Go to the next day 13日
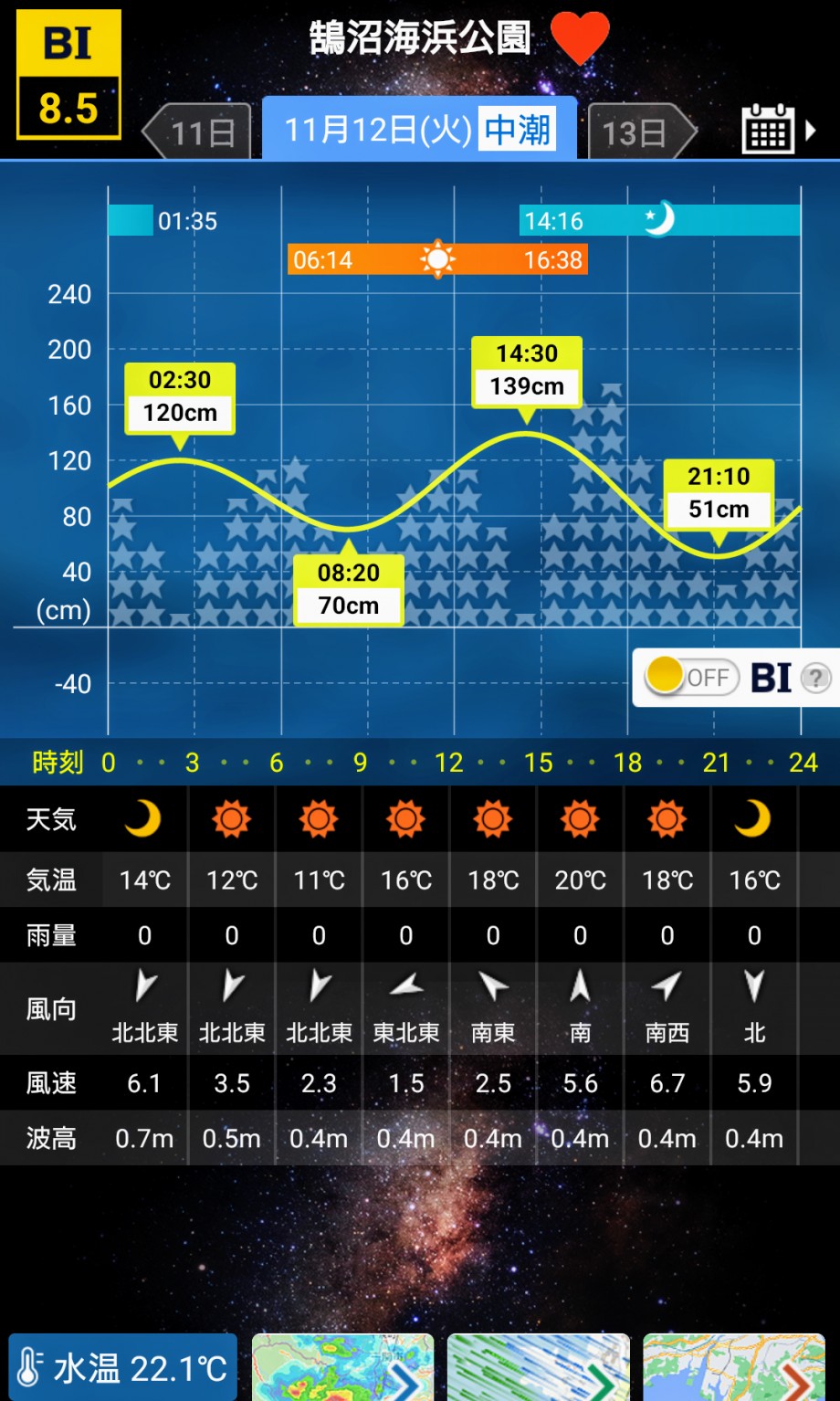 [642, 132]
